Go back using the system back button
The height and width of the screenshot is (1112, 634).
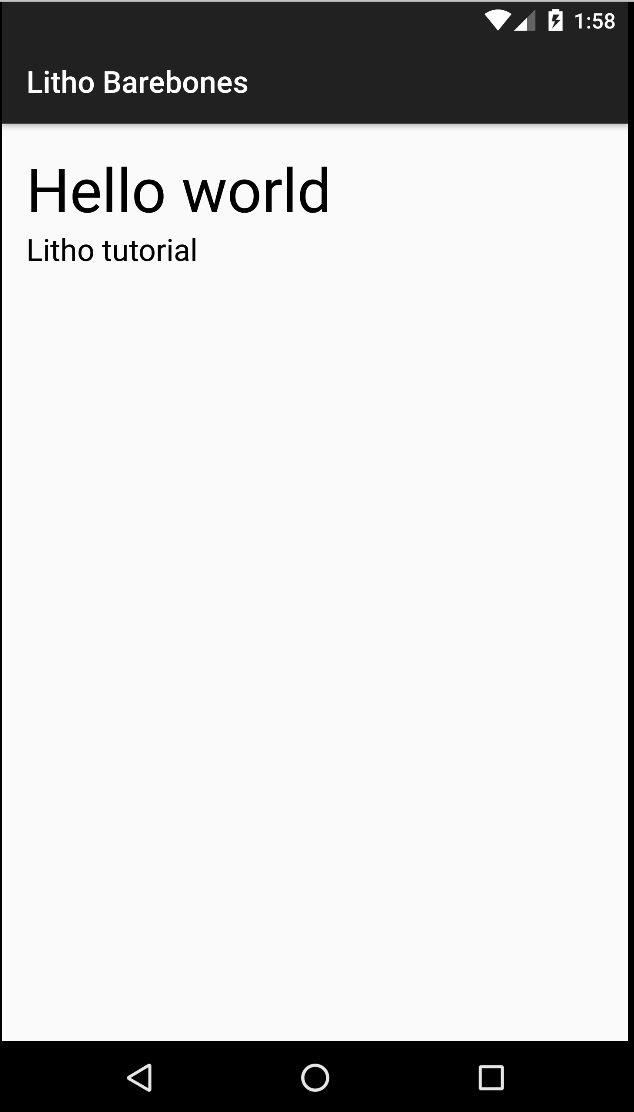[x=140, y=1077]
